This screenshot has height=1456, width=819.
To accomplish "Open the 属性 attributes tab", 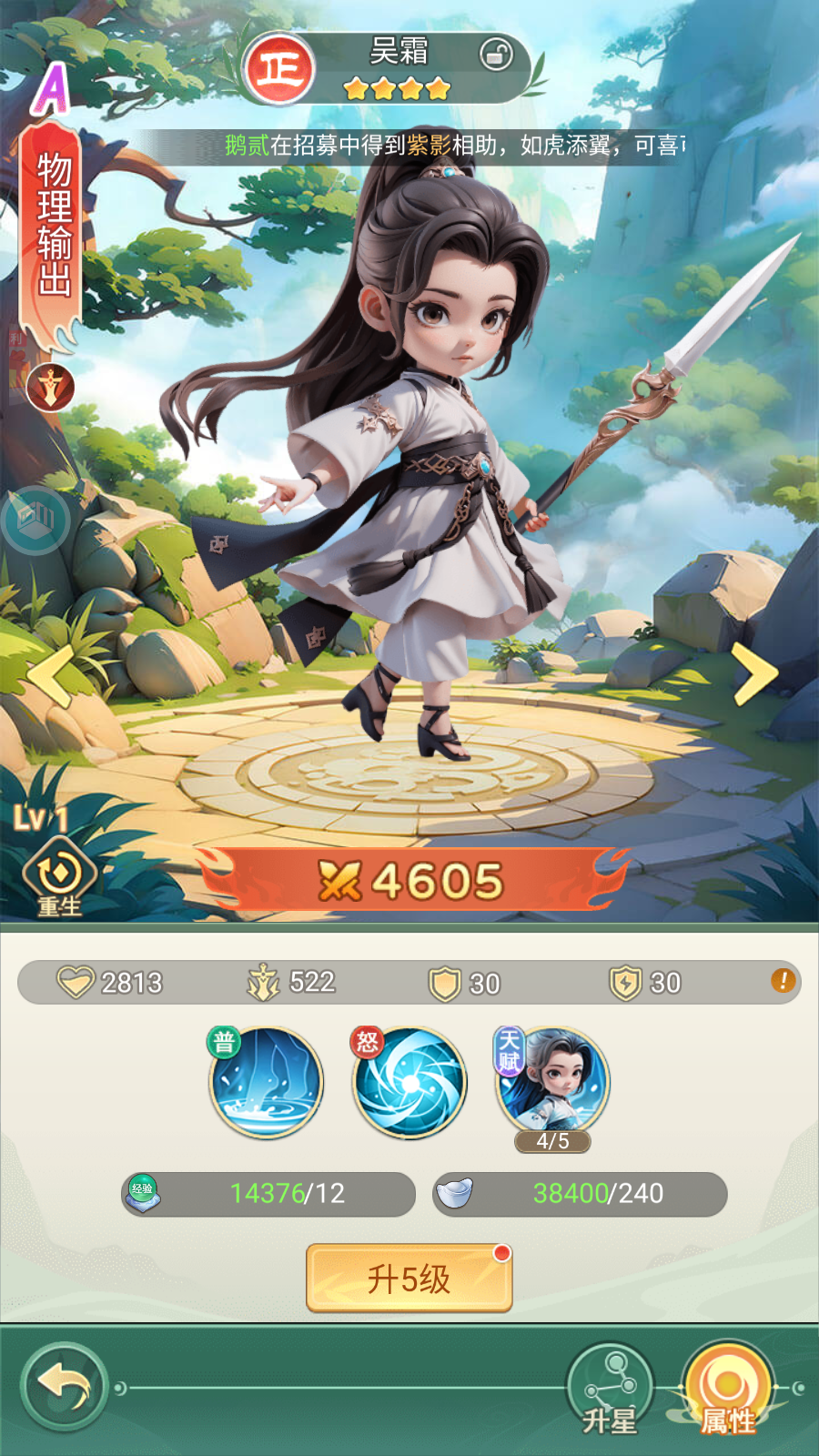I will click(727, 1390).
